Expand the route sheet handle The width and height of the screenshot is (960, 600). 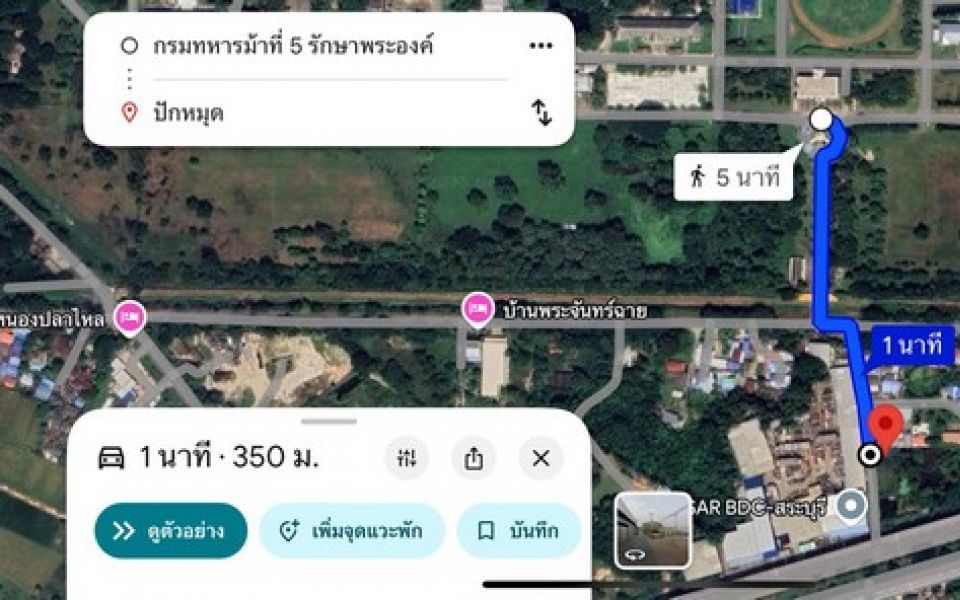pyautogui.click(x=329, y=421)
